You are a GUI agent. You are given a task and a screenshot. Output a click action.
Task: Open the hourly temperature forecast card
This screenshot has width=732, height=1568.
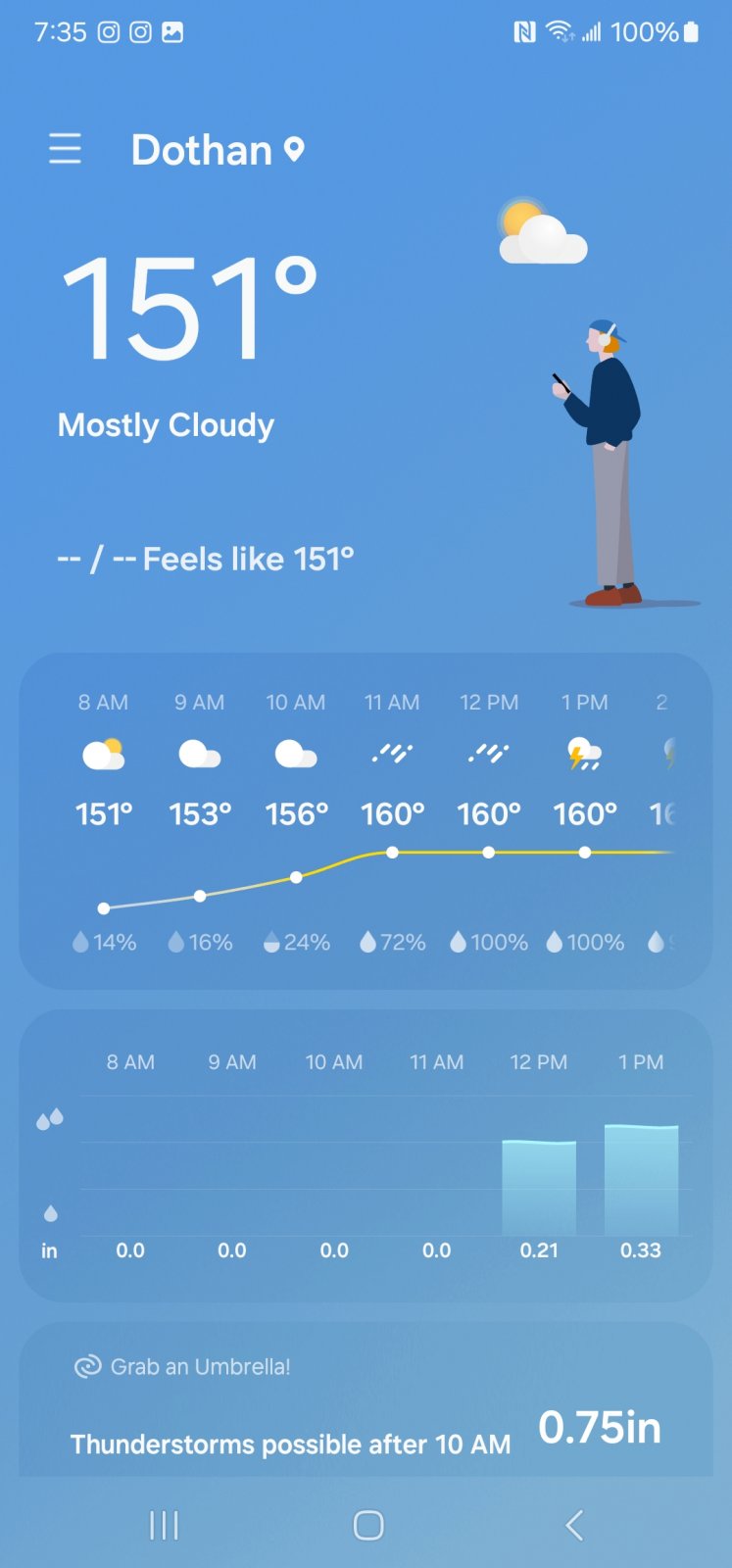pyautogui.click(x=366, y=821)
